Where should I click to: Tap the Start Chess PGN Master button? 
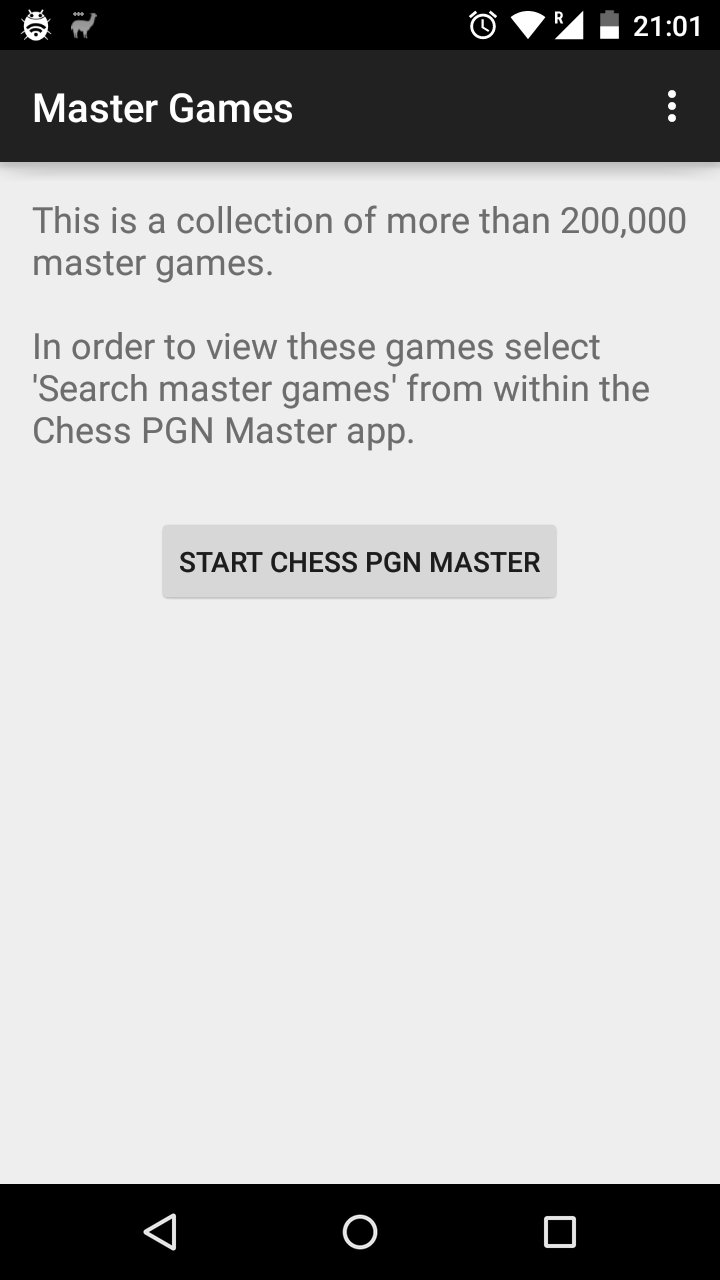(360, 562)
